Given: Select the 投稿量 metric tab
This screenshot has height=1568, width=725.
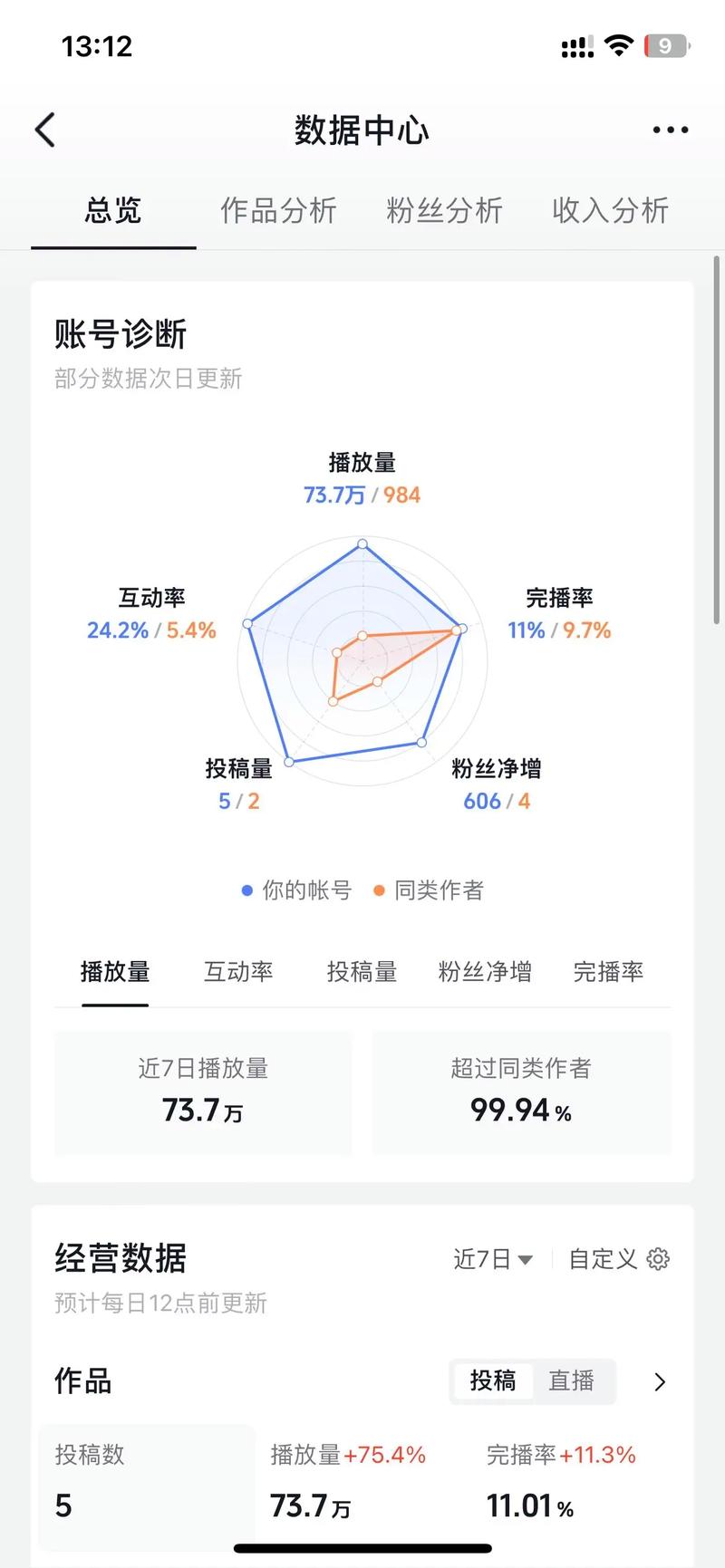Looking at the screenshot, I should pyautogui.click(x=362, y=971).
